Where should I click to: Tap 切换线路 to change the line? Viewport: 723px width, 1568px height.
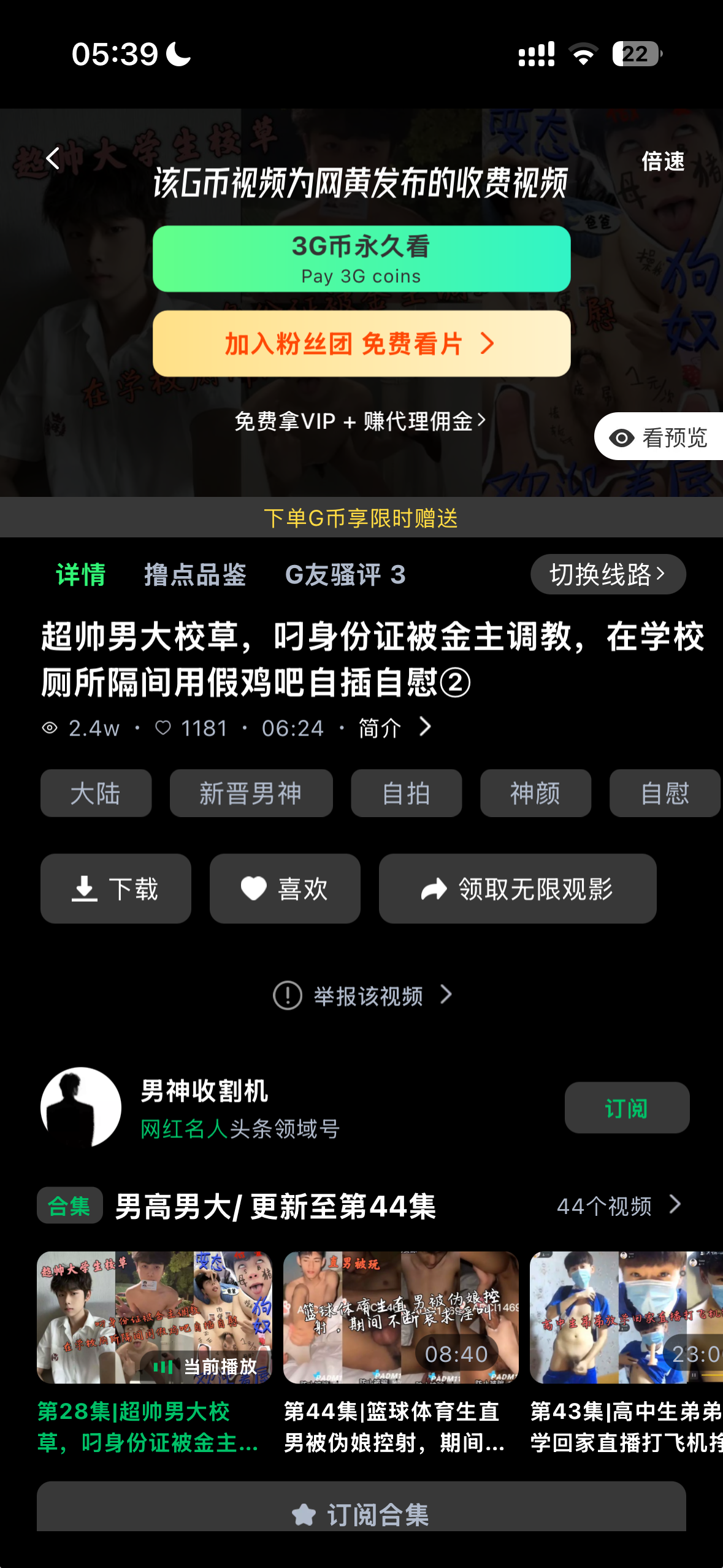pos(607,574)
